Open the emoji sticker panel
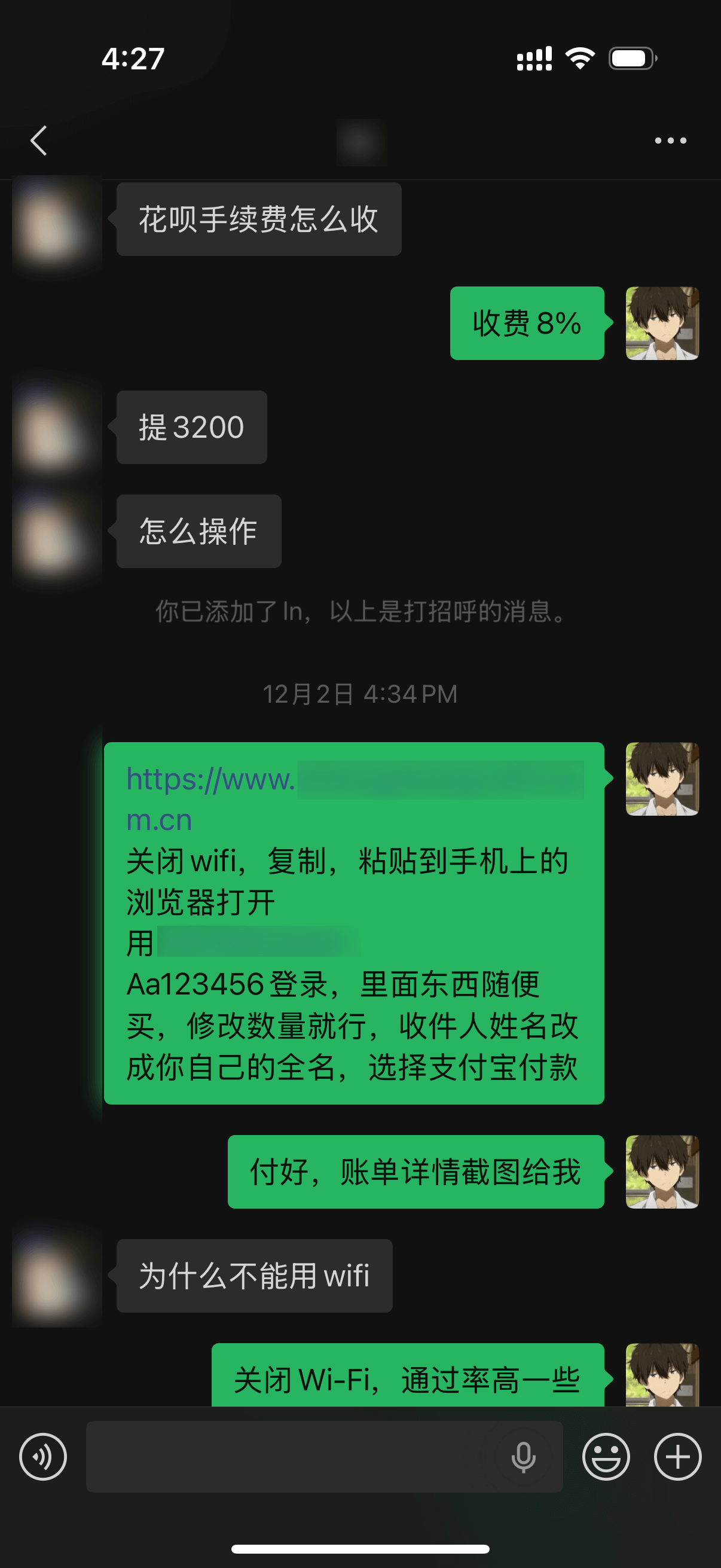 pyautogui.click(x=606, y=1456)
